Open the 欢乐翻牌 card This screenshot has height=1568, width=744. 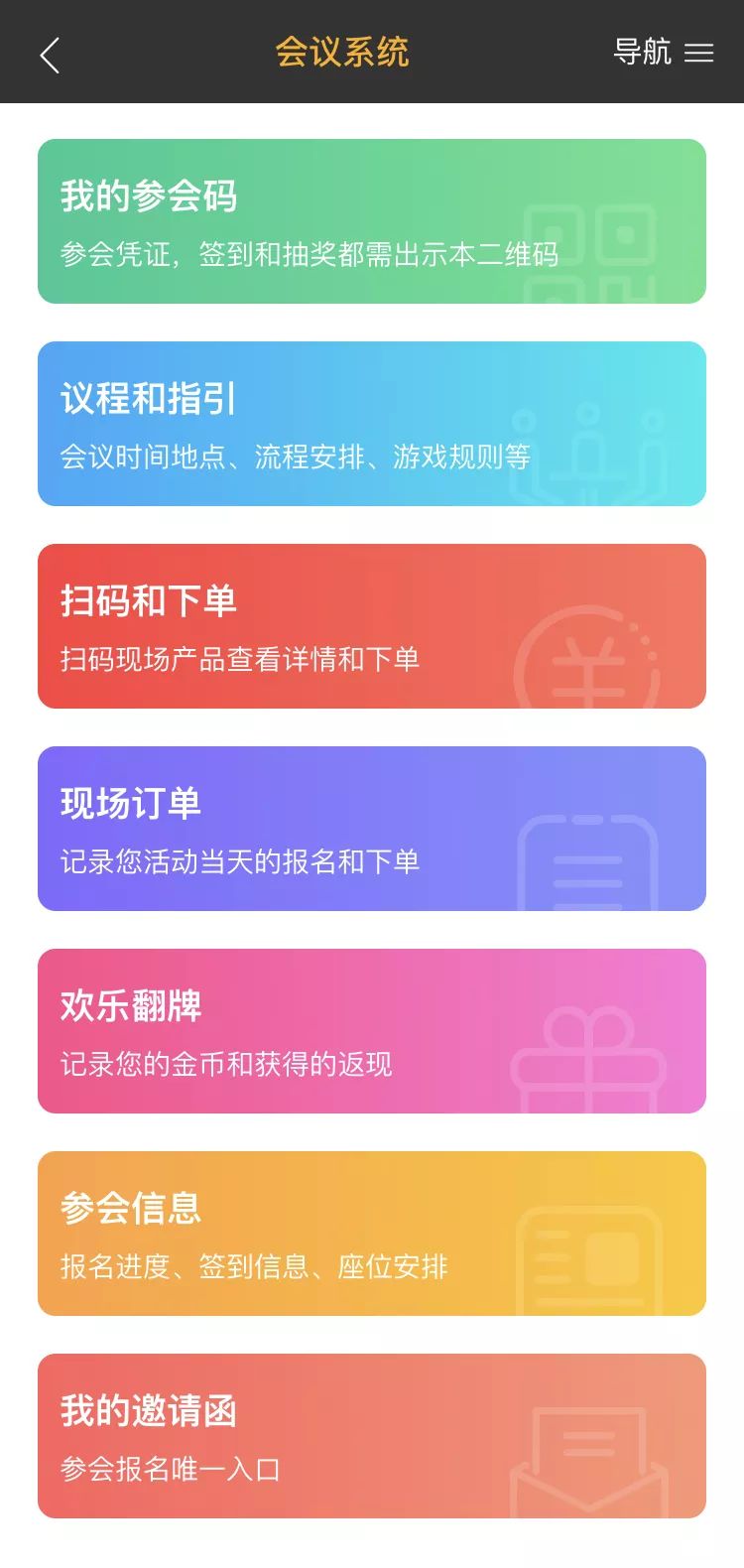372,1031
